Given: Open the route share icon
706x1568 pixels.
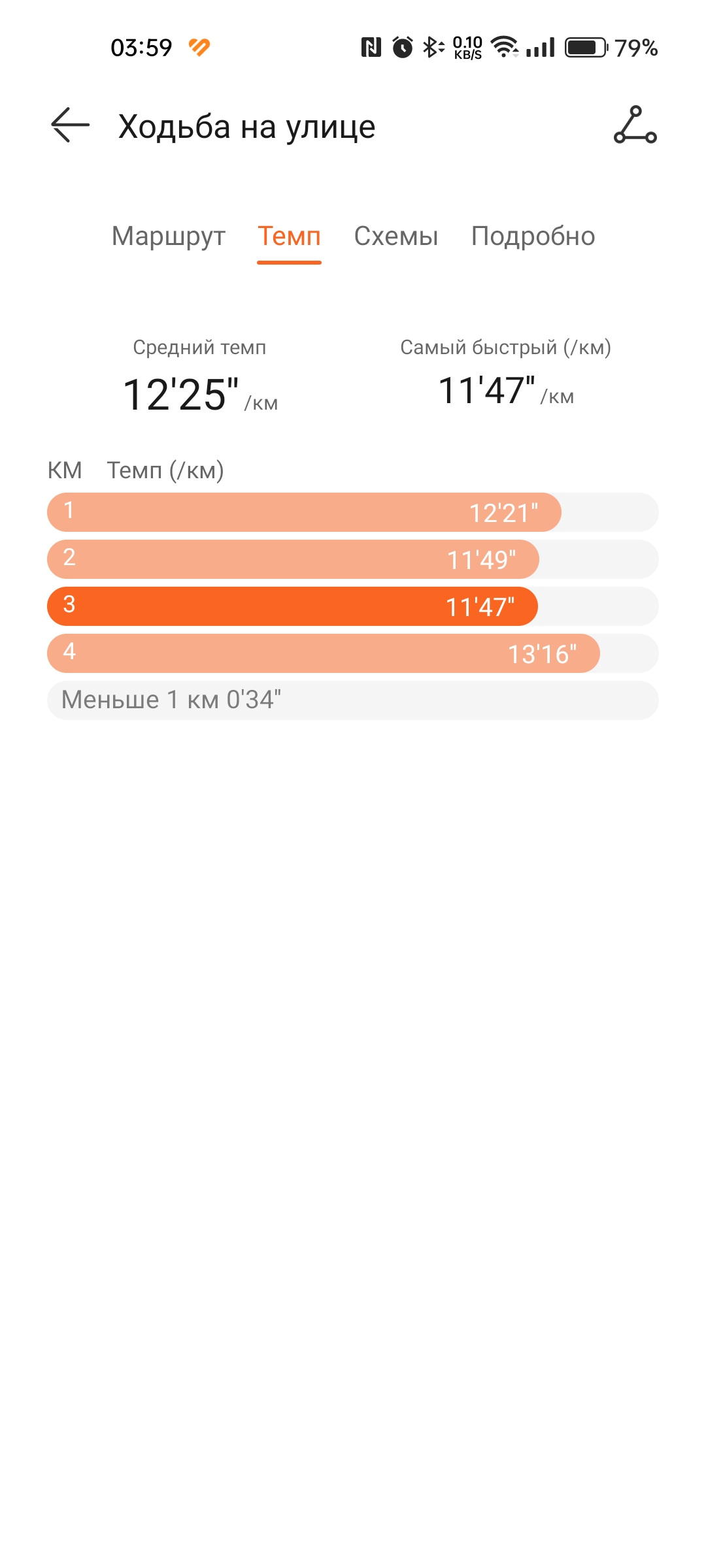Looking at the screenshot, I should pyautogui.click(x=635, y=125).
